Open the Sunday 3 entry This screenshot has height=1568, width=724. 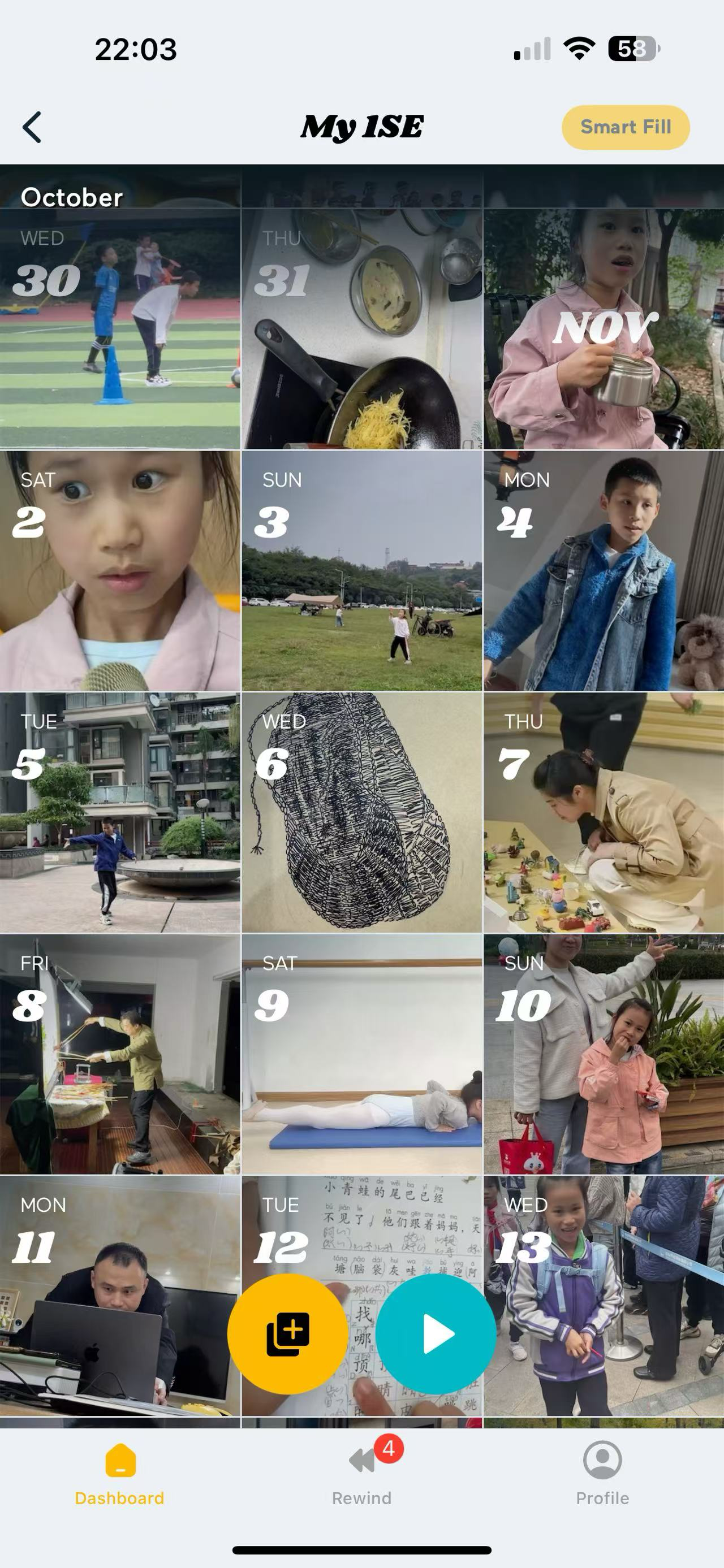tap(361, 570)
